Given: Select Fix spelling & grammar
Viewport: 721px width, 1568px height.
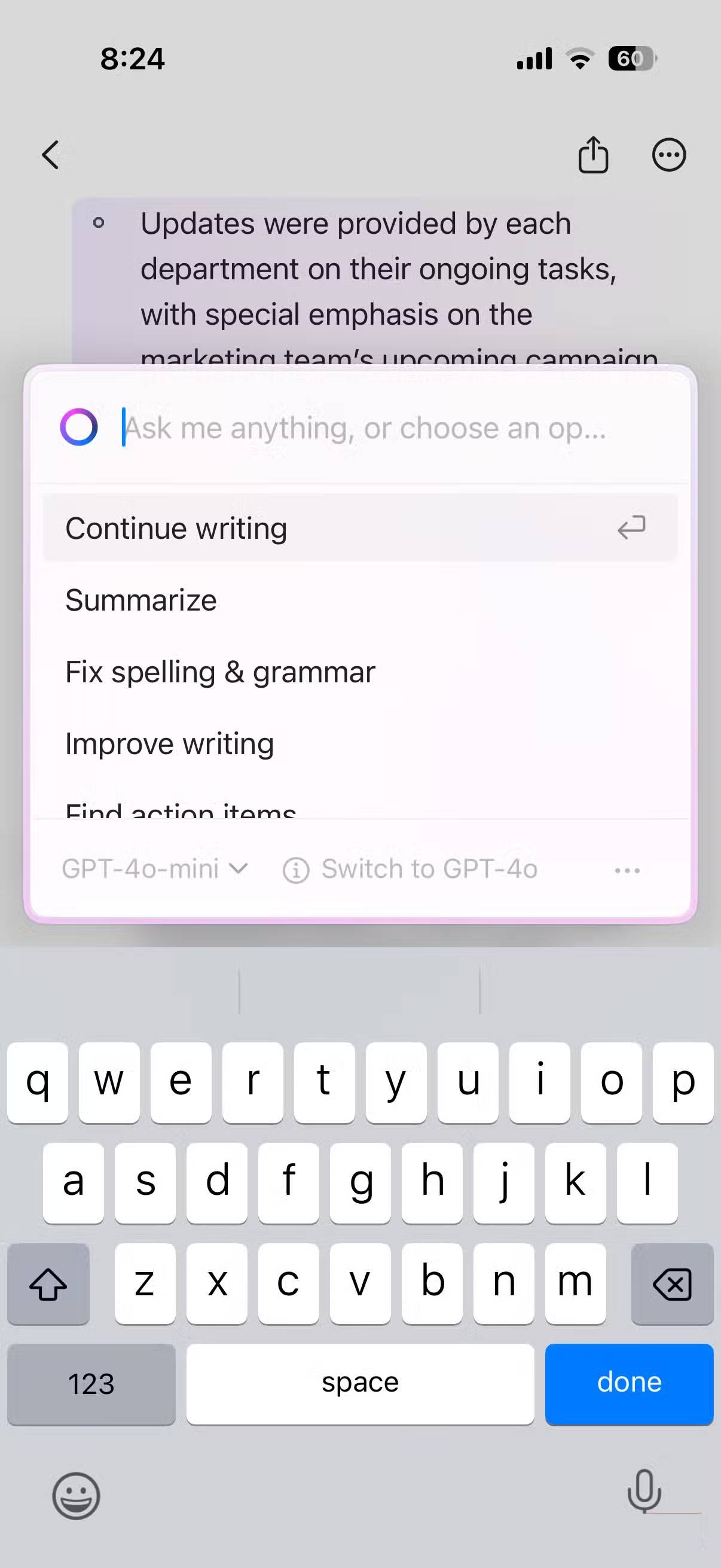Looking at the screenshot, I should click(220, 672).
